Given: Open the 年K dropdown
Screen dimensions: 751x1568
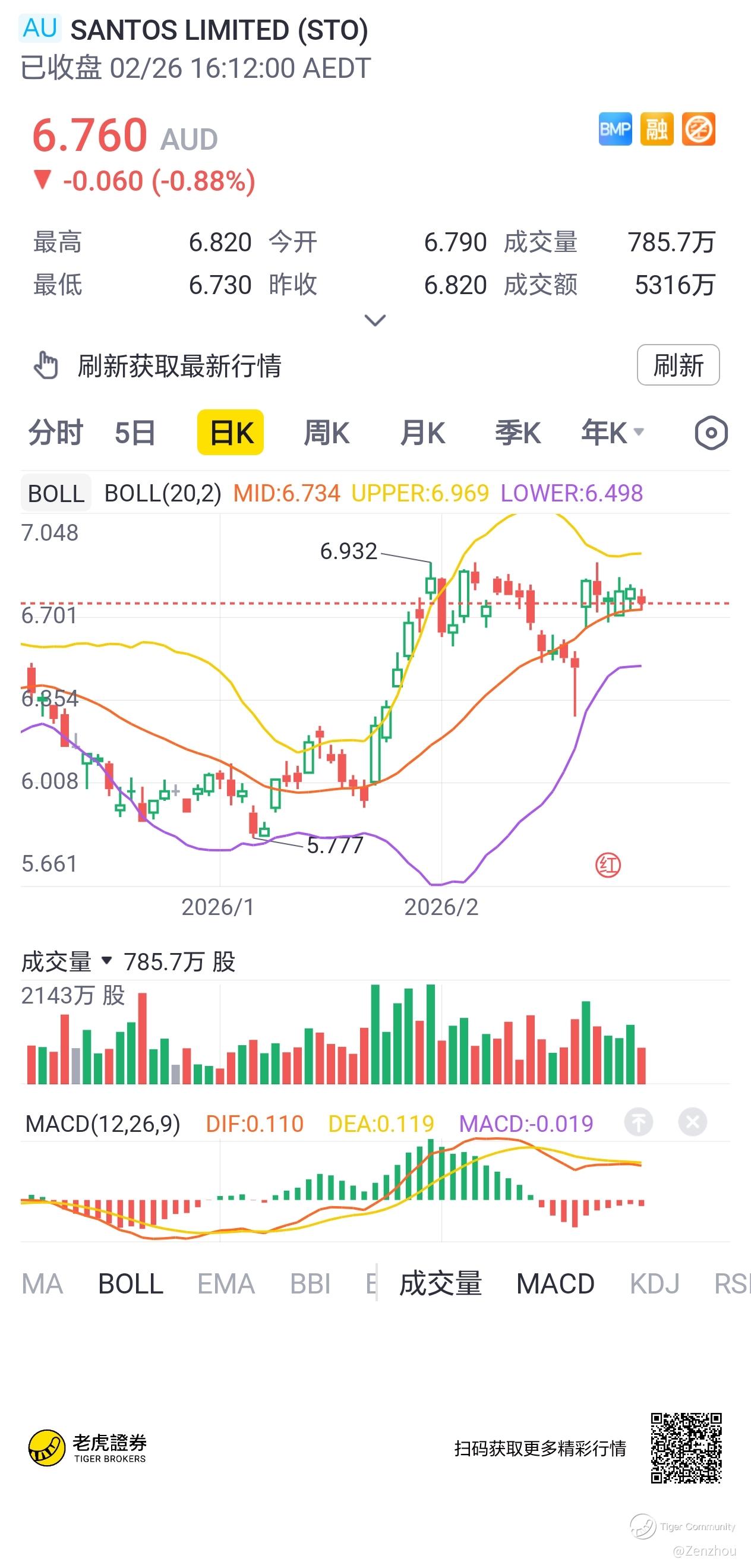Looking at the screenshot, I should pos(611,433).
